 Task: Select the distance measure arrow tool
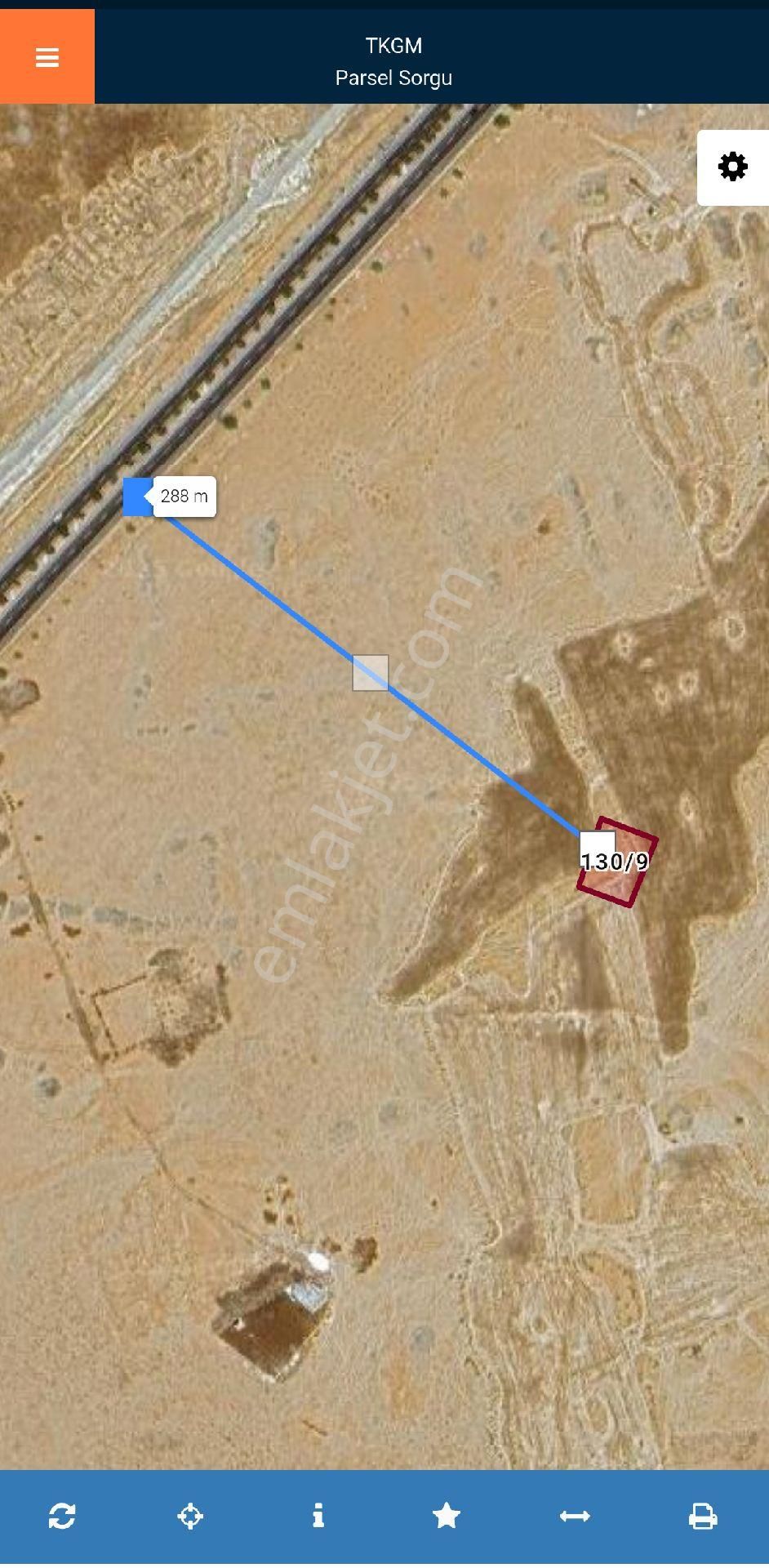point(575,1516)
